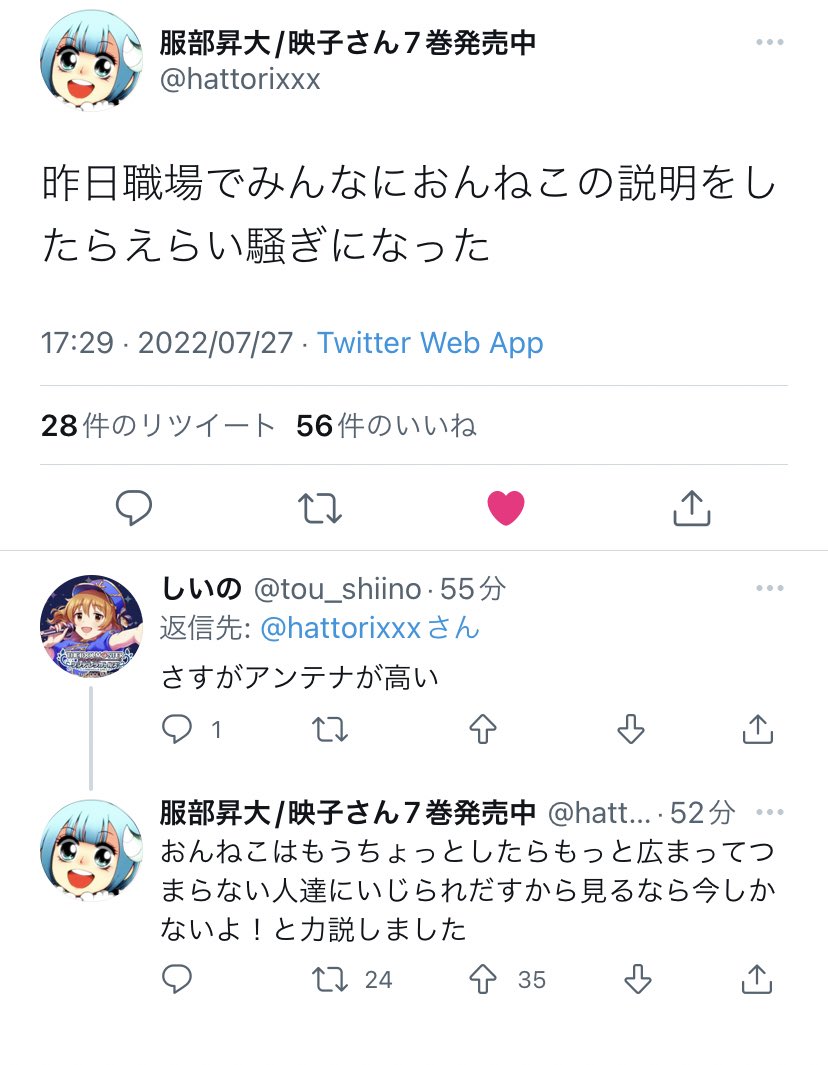Retweet the main tweet
The width and height of the screenshot is (828, 1065).
pyautogui.click(x=321, y=508)
